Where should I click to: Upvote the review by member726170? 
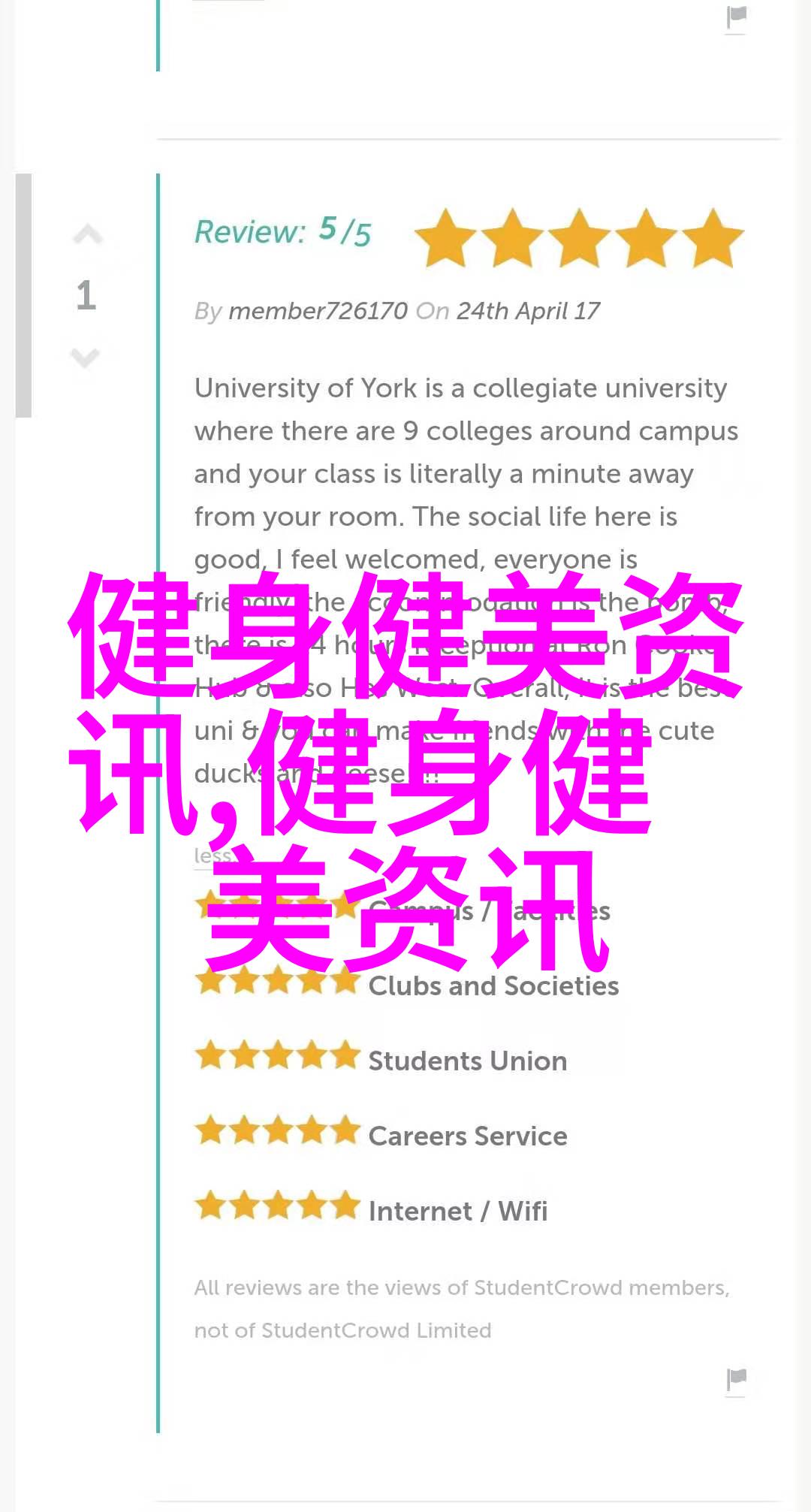tap(87, 235)
